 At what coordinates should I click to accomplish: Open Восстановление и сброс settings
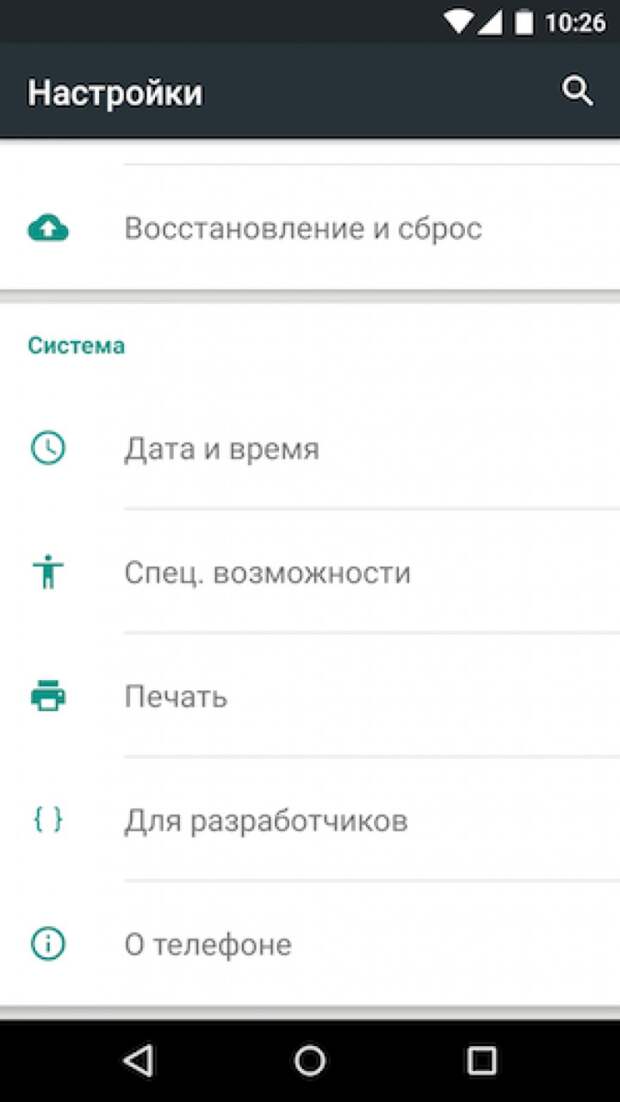(302, 229)
